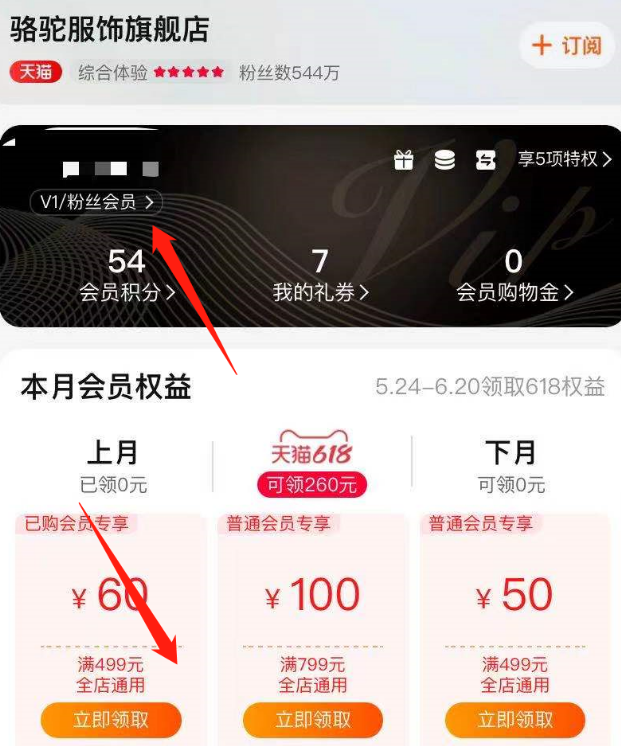Image resolution: width=621 pixels, height=746 pixels.
Task: View 享5项特权 privileges
Action: tap(564, 159)
